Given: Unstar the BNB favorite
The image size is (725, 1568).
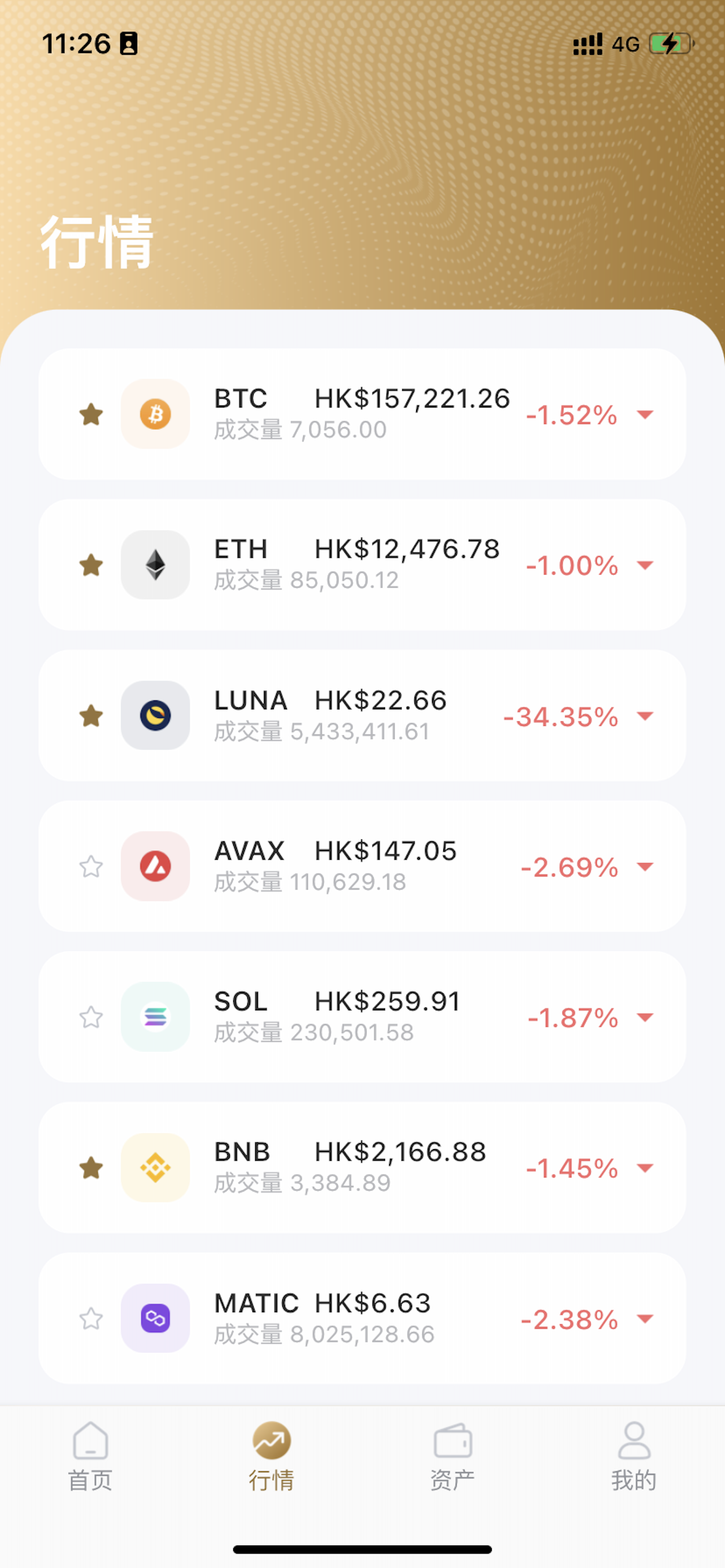Looking at the screenshot, I should [x=91, y=1167].
